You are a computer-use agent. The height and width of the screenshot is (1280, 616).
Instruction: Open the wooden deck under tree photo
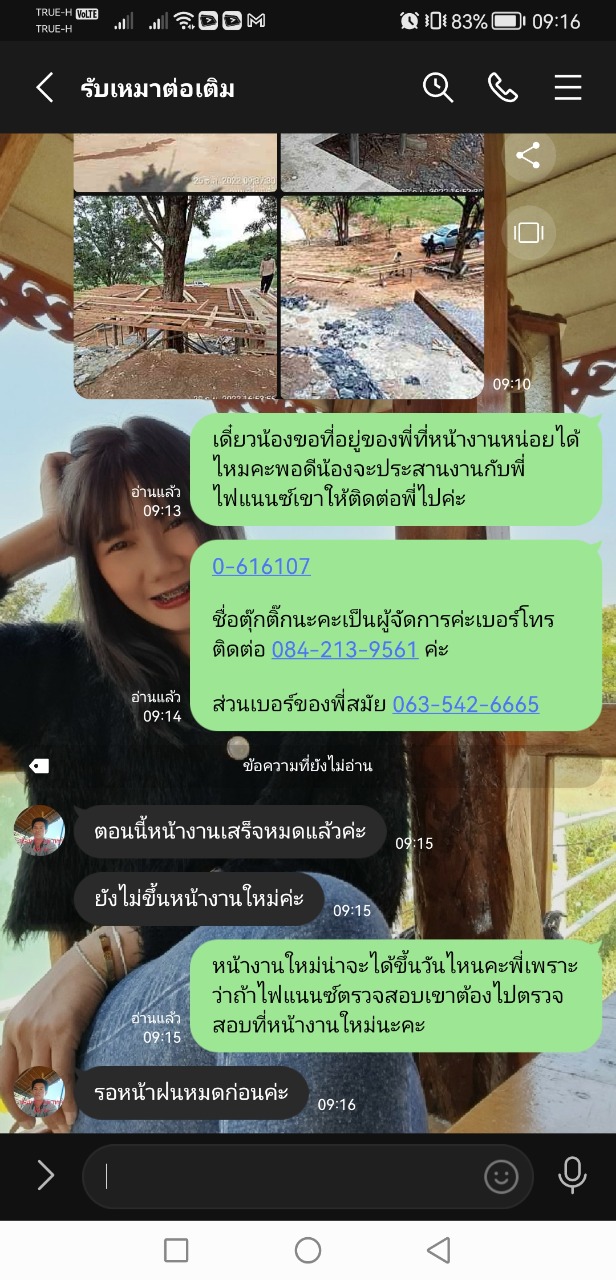(x=175, y=297)
